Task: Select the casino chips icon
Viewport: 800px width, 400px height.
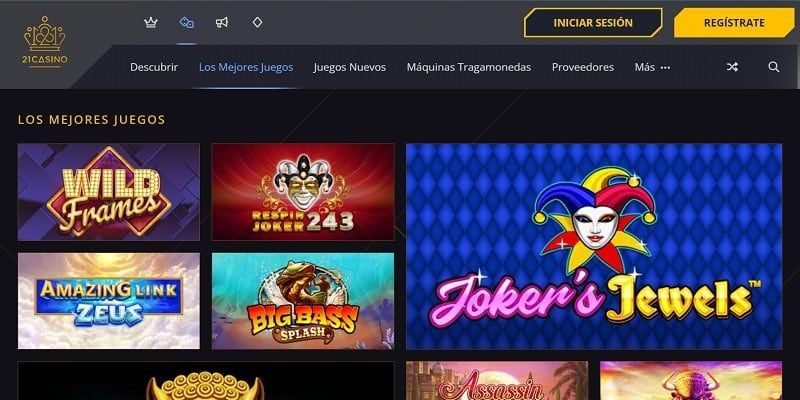Action: click(x=186, y=22)
